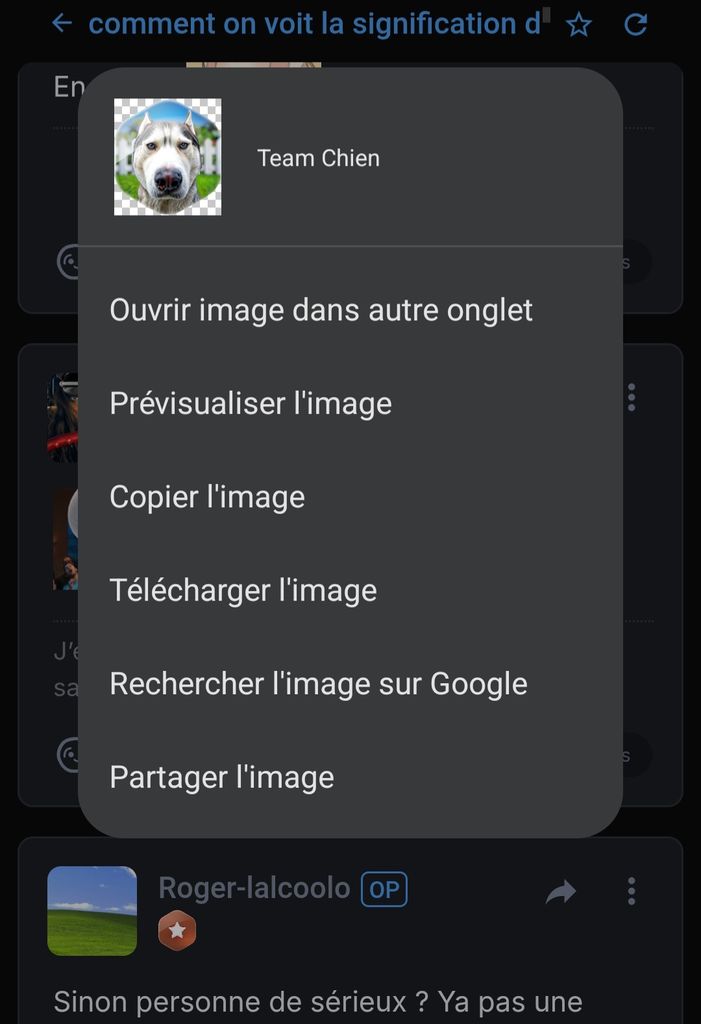Download image via "Télécharger l'image"
The width and height of the screenshot is (701, 1024).
(243, 591)
